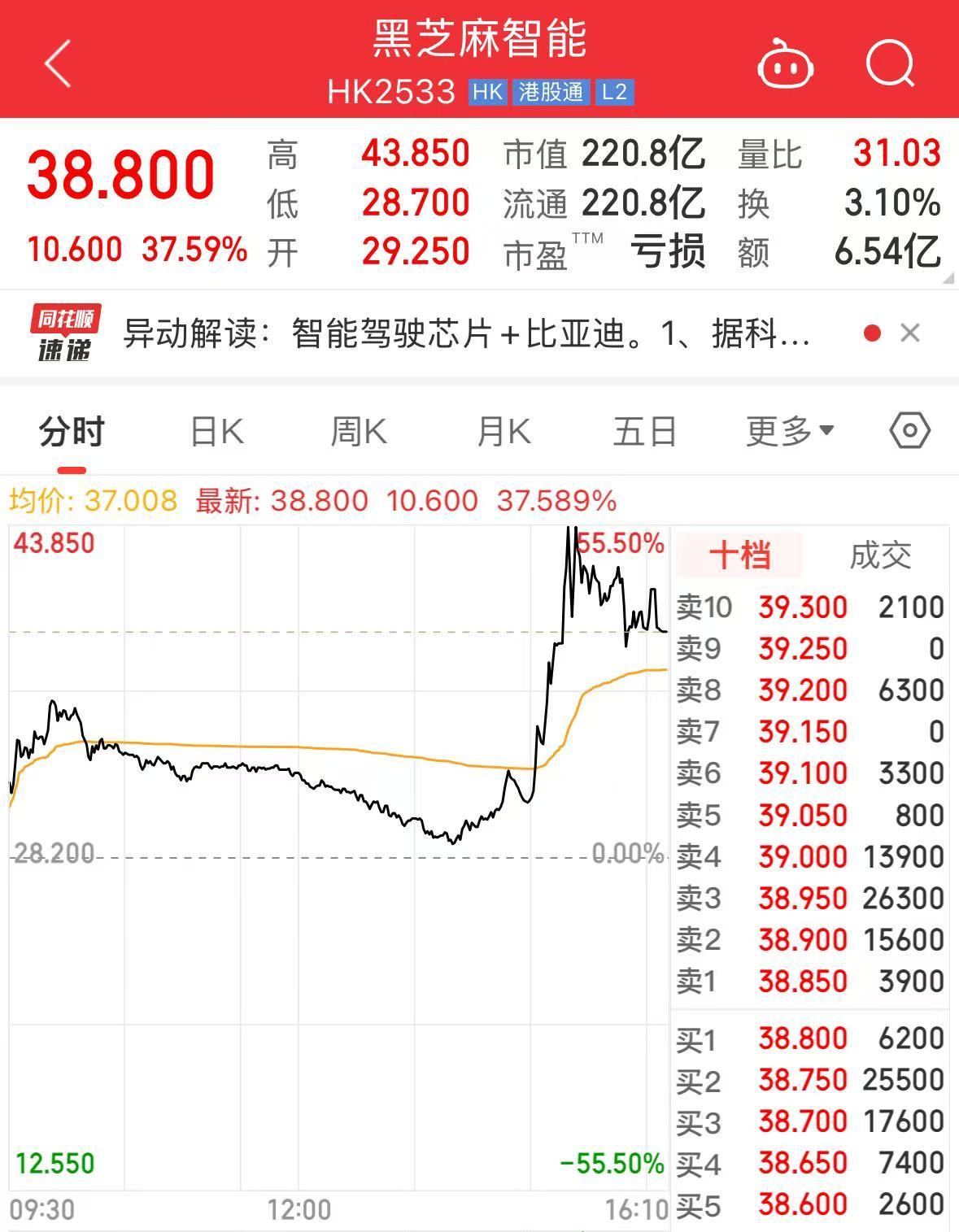This screenshot has height=1232, width=959.
Task: Go back with the back arrow
Action: (57, 63)
